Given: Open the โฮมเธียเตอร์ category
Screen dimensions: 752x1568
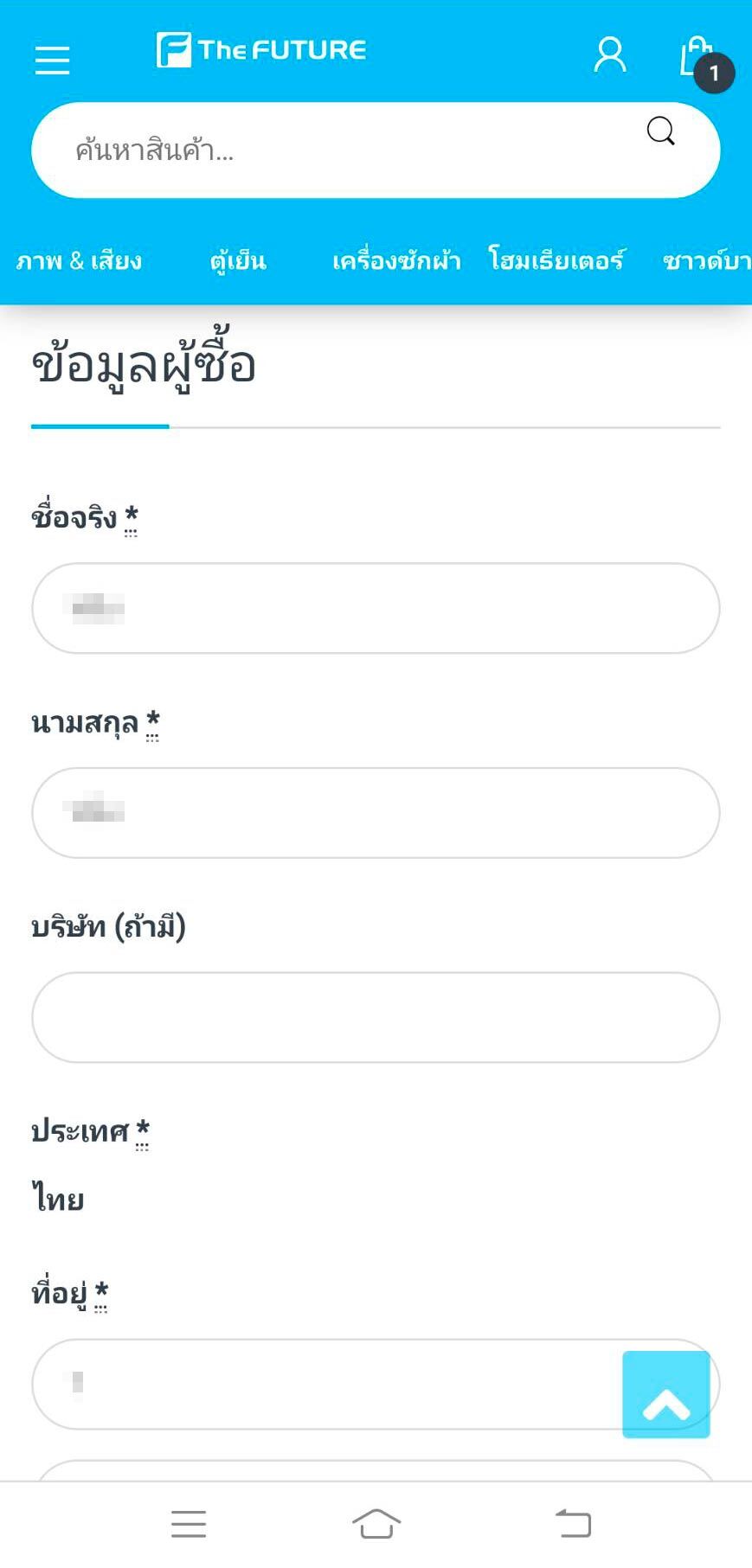Looking at the screenshot, I should 556,260.
